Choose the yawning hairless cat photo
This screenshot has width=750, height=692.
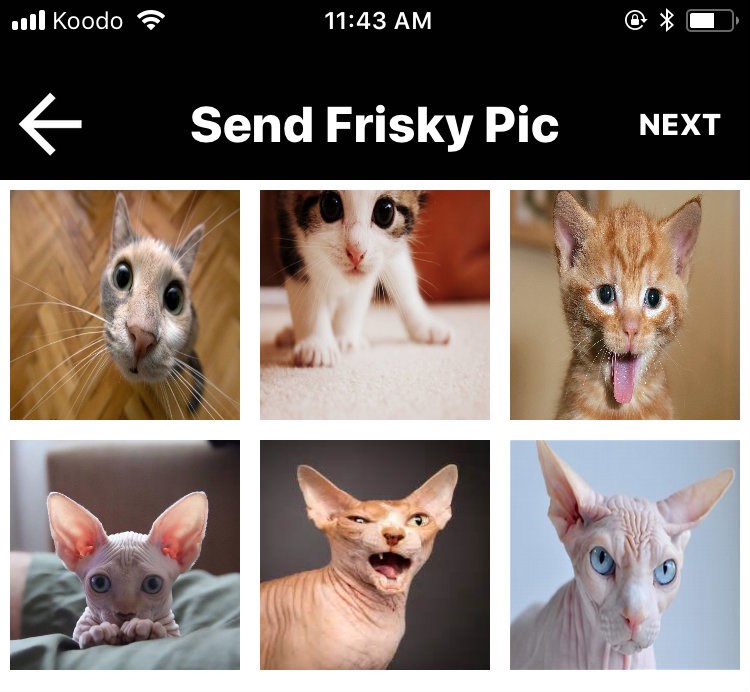click(375, 555)
